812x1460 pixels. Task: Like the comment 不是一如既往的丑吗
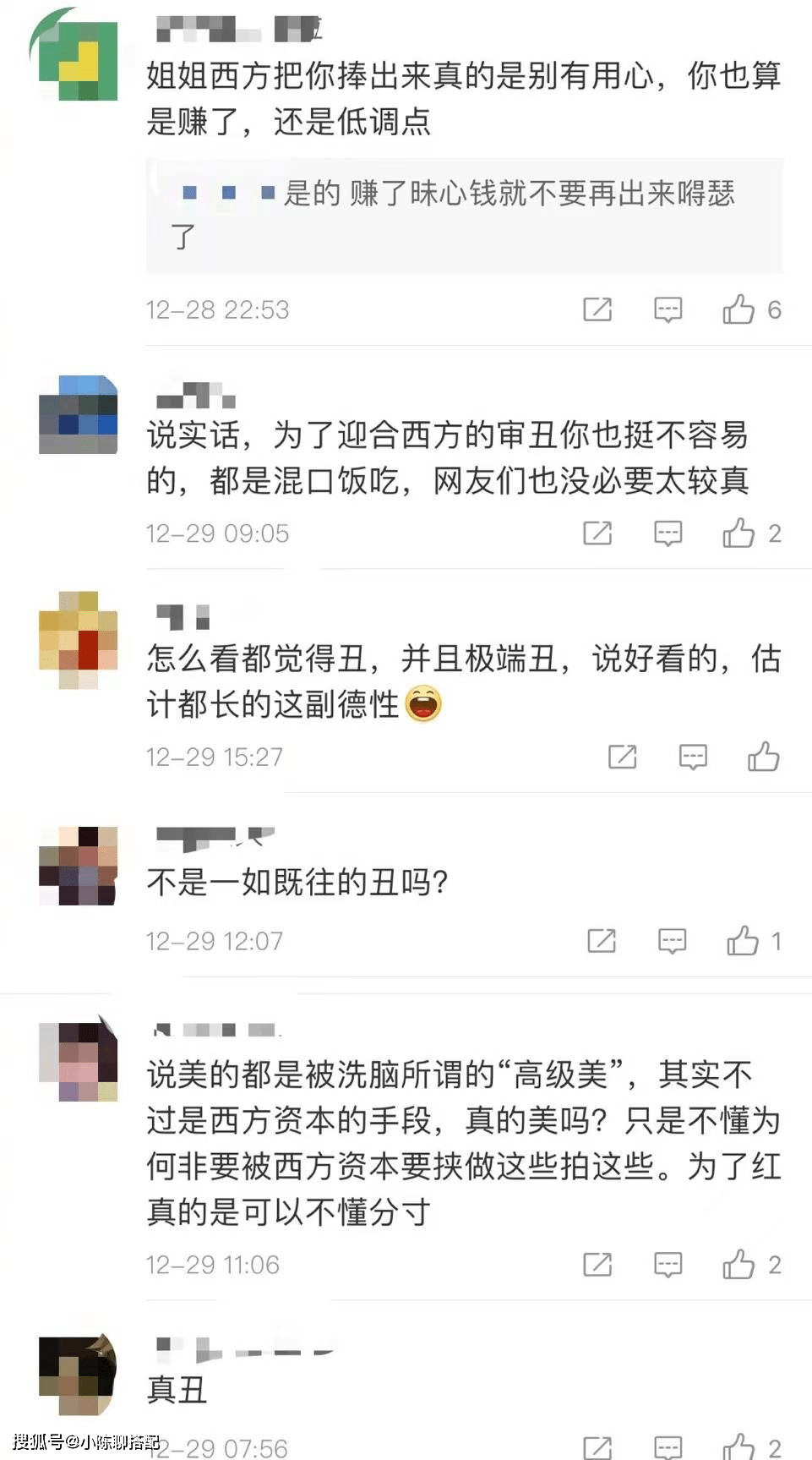pos(743,940)
